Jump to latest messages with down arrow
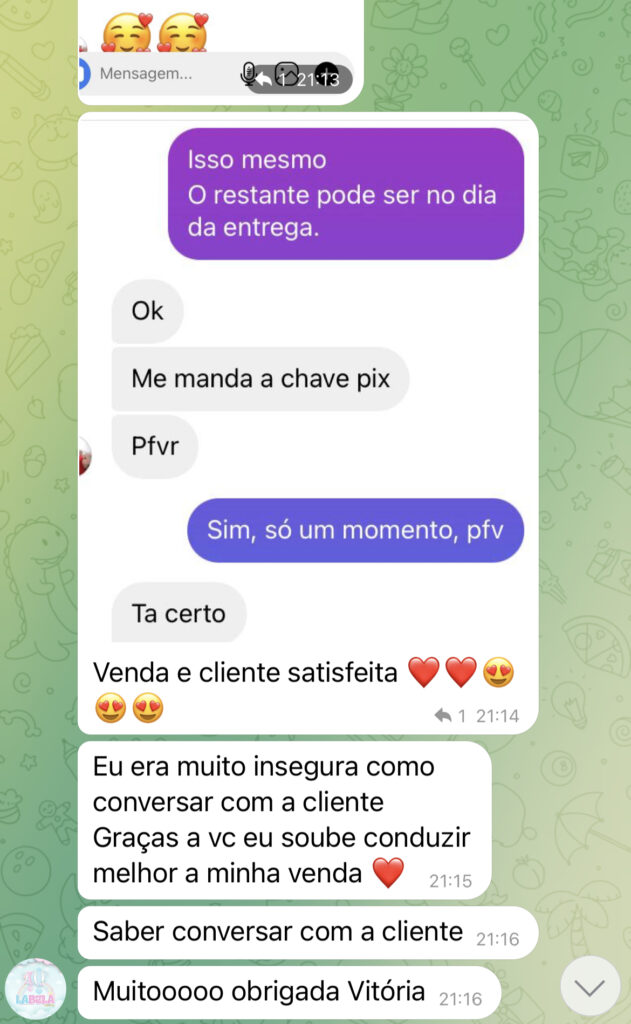 [590, 987]
